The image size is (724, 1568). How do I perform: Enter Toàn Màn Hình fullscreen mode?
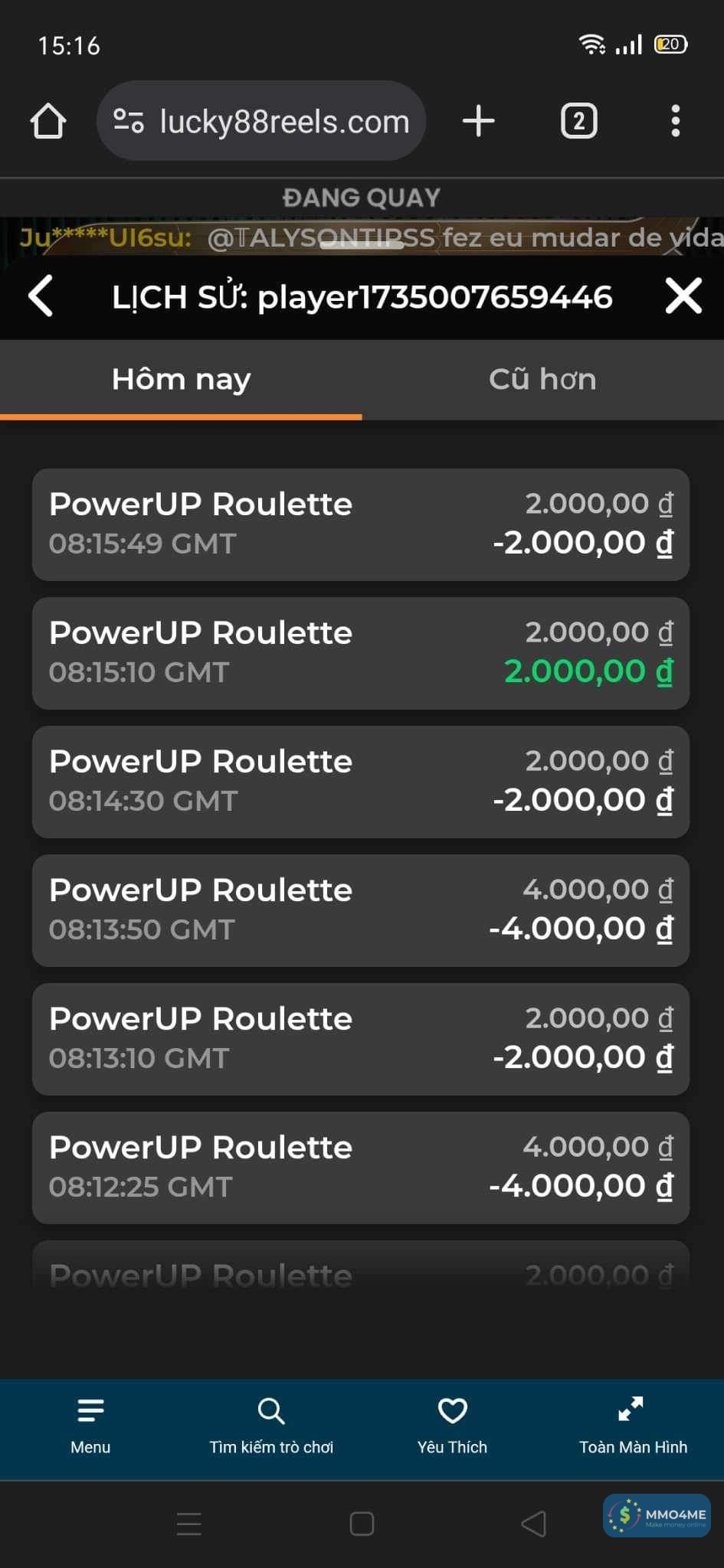[633, 1426]
